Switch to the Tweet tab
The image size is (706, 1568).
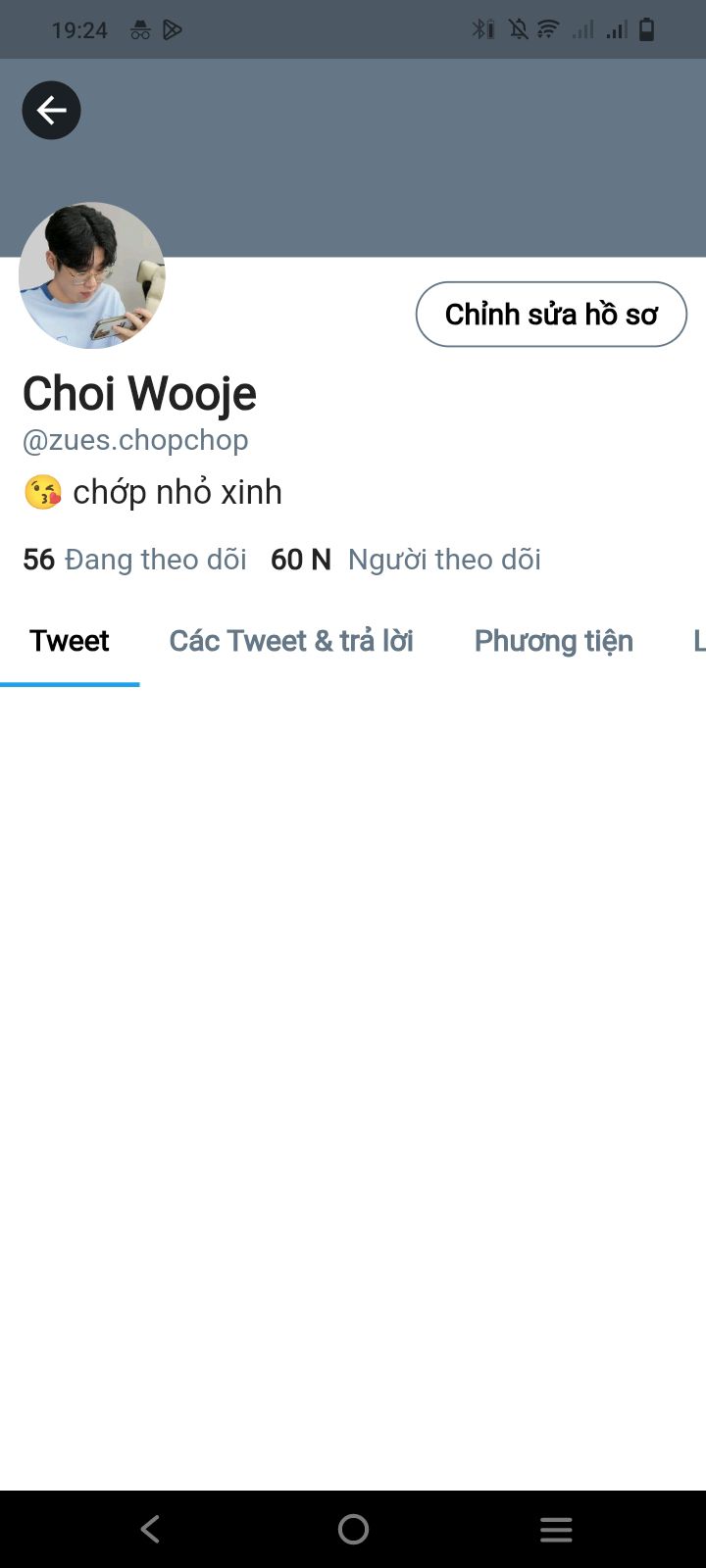pyautogui.click(x=70, y=641)
